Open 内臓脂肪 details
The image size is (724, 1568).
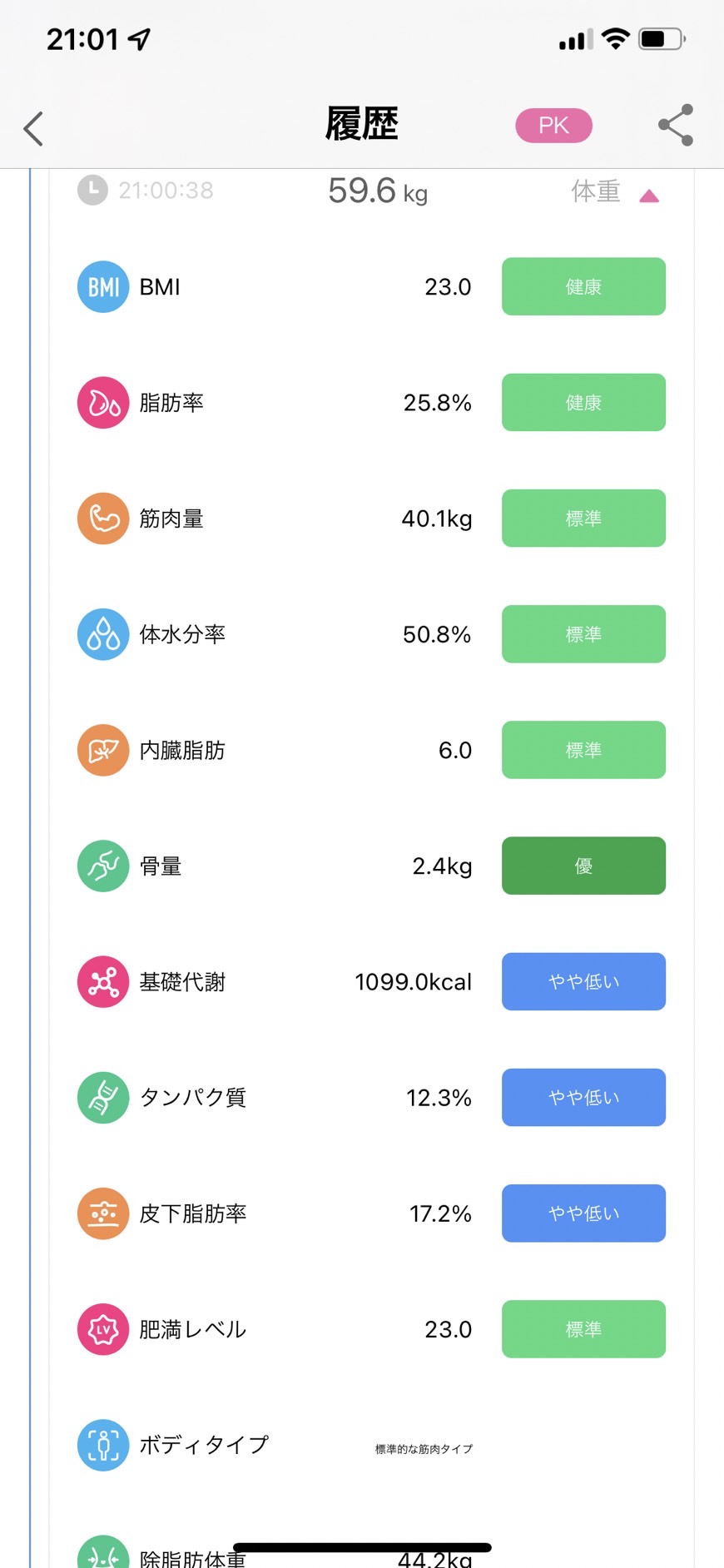point(371,750)
